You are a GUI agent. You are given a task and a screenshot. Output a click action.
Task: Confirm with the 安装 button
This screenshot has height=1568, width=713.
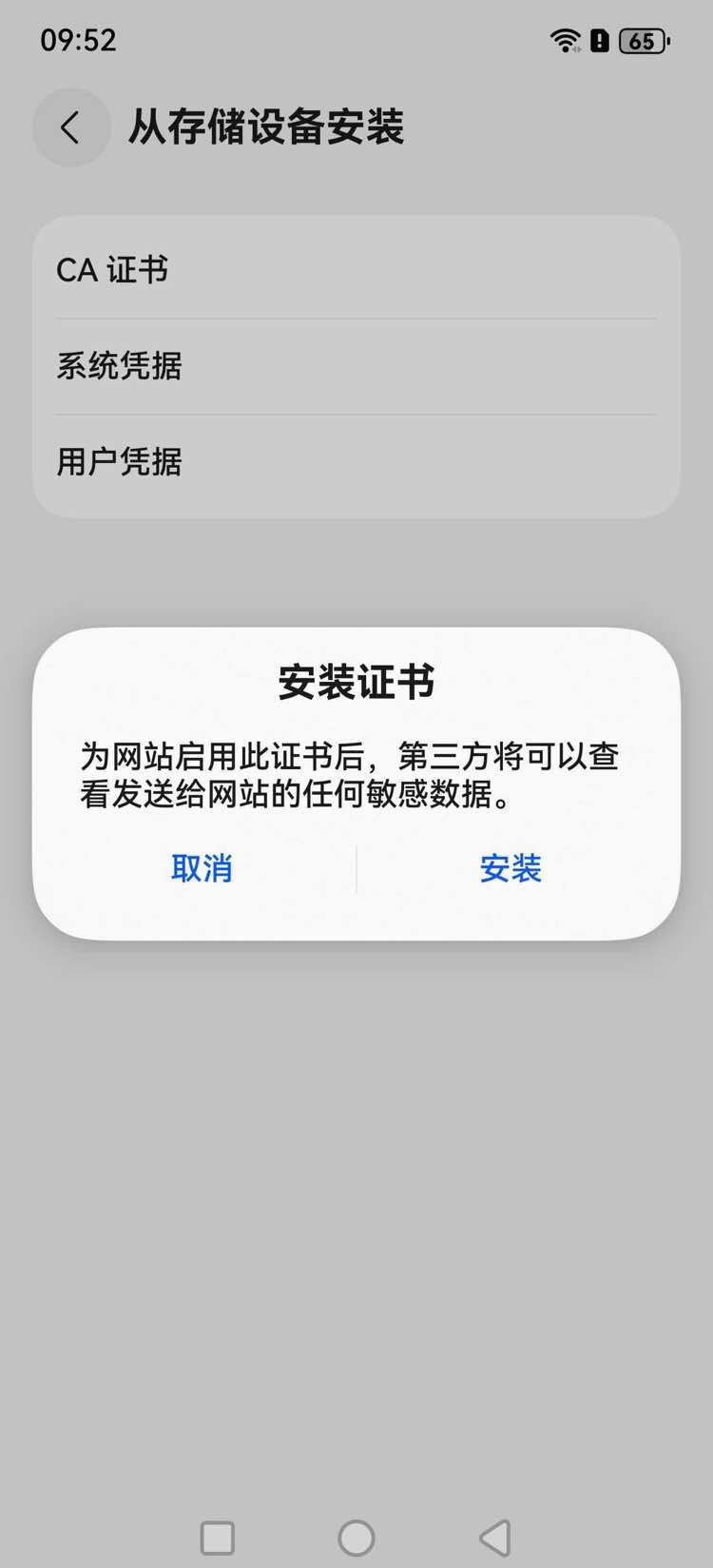(511, 868)
